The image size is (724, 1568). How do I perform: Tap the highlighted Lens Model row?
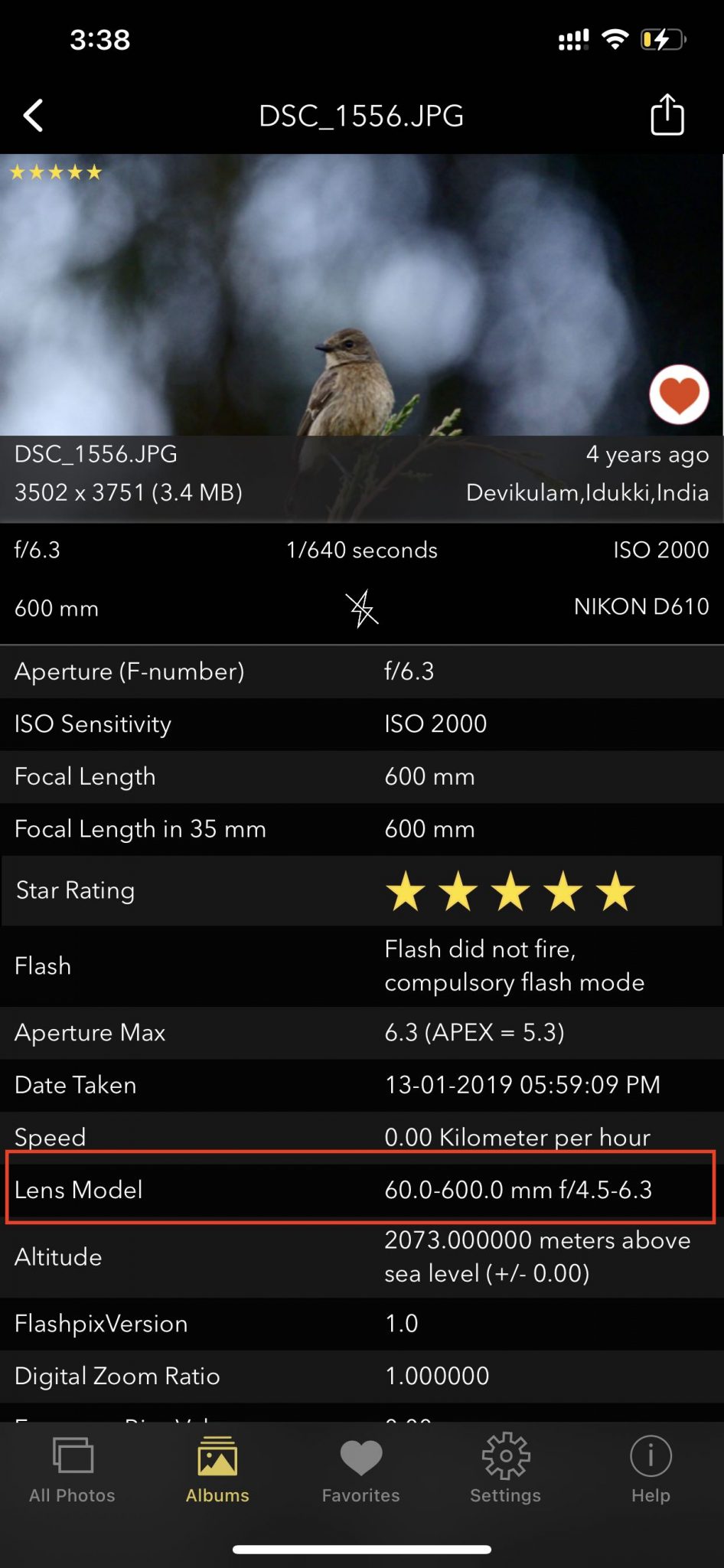(362, 1191)
